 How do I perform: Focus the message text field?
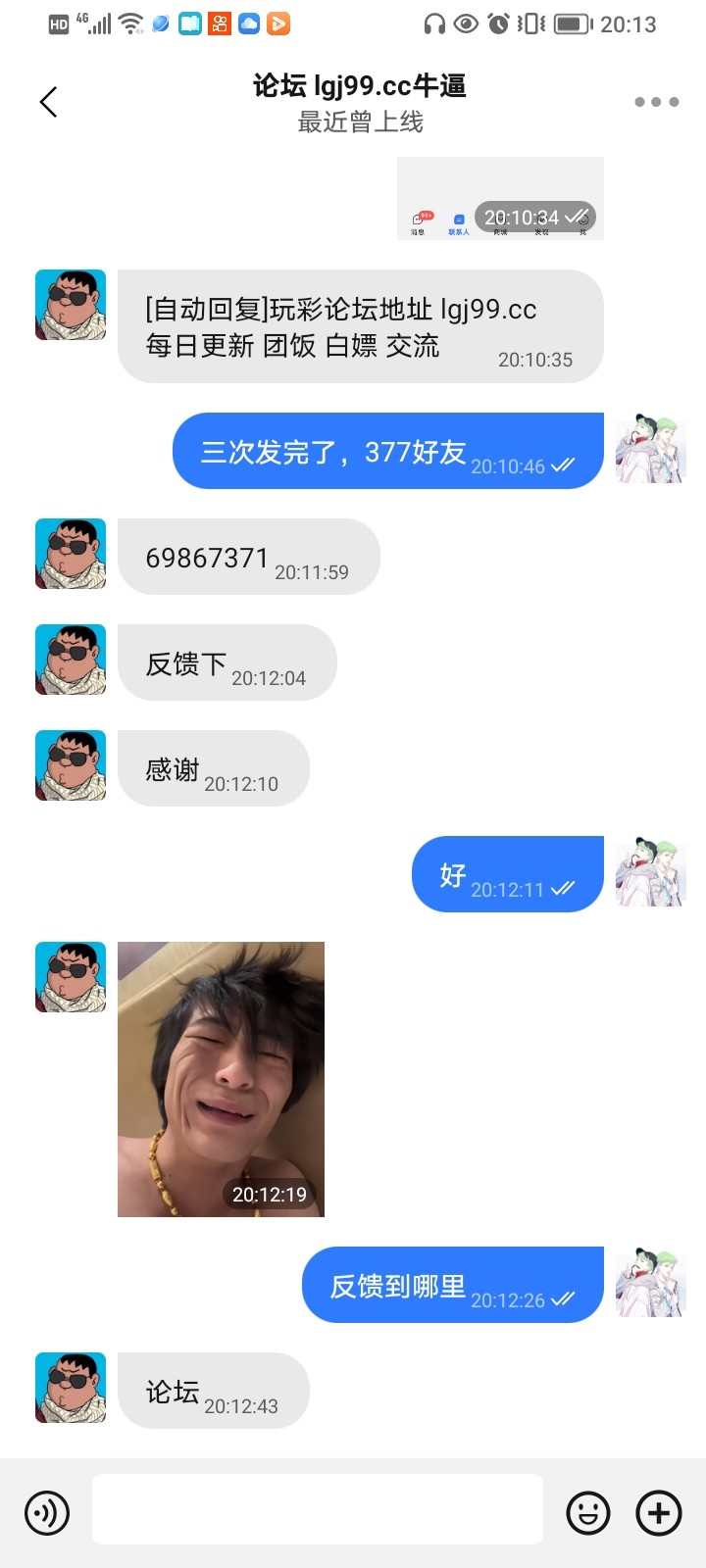coord(318,1509)
